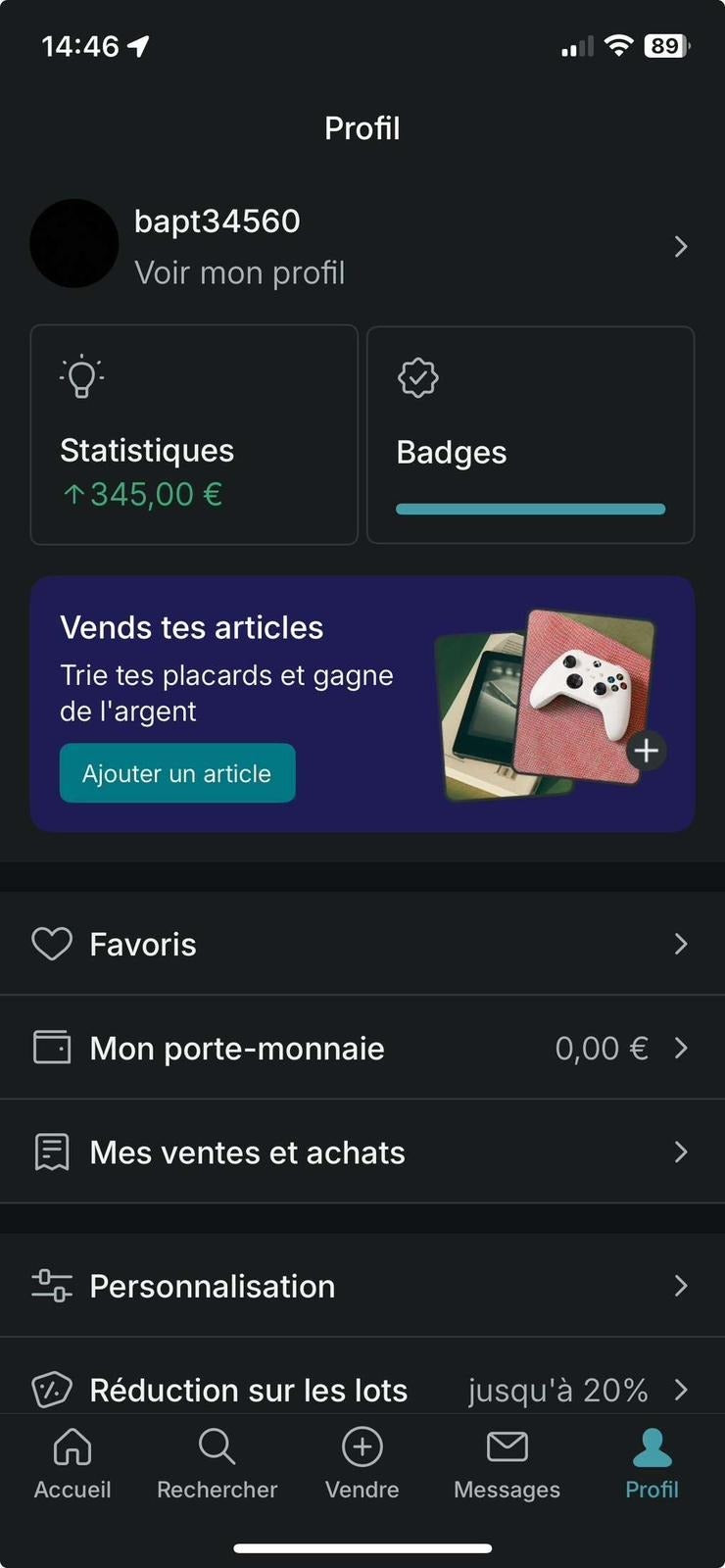Open Personnalisation settings
725x1568 pixels.
361,1286
